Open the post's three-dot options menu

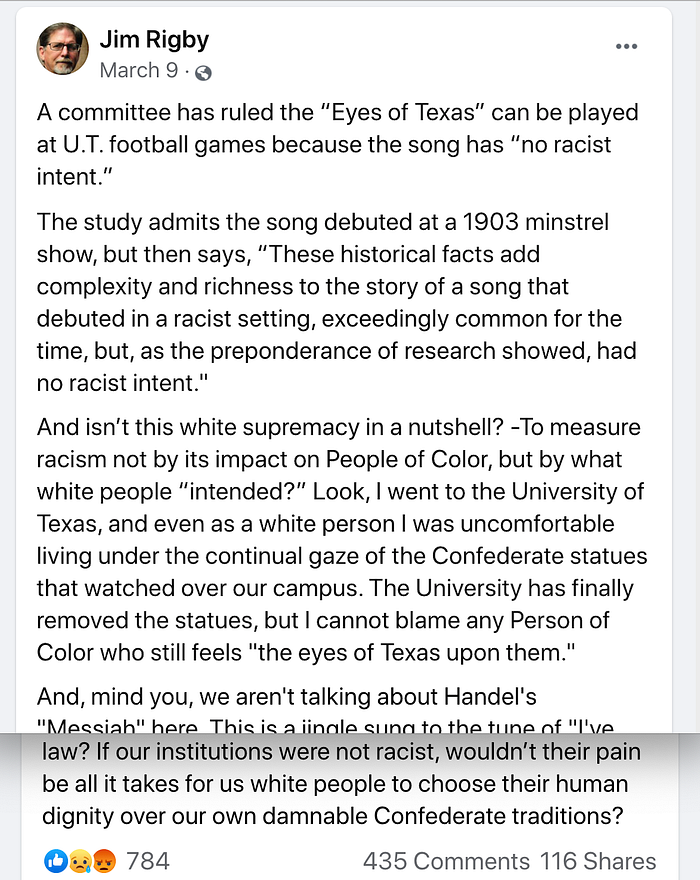[x=626, y=46]
